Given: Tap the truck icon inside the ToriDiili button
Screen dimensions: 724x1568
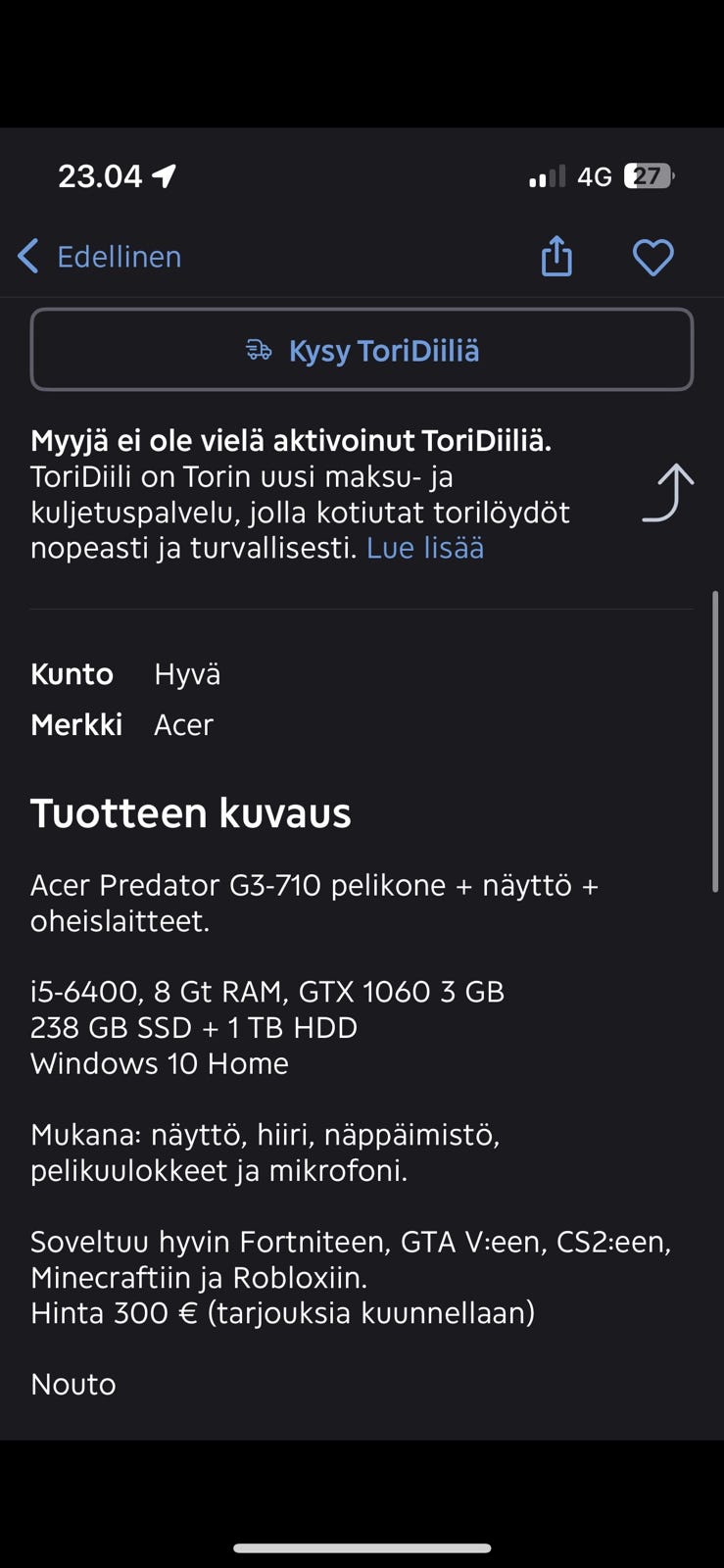Looking at the screenshot, I should click(x=259, y=350).
